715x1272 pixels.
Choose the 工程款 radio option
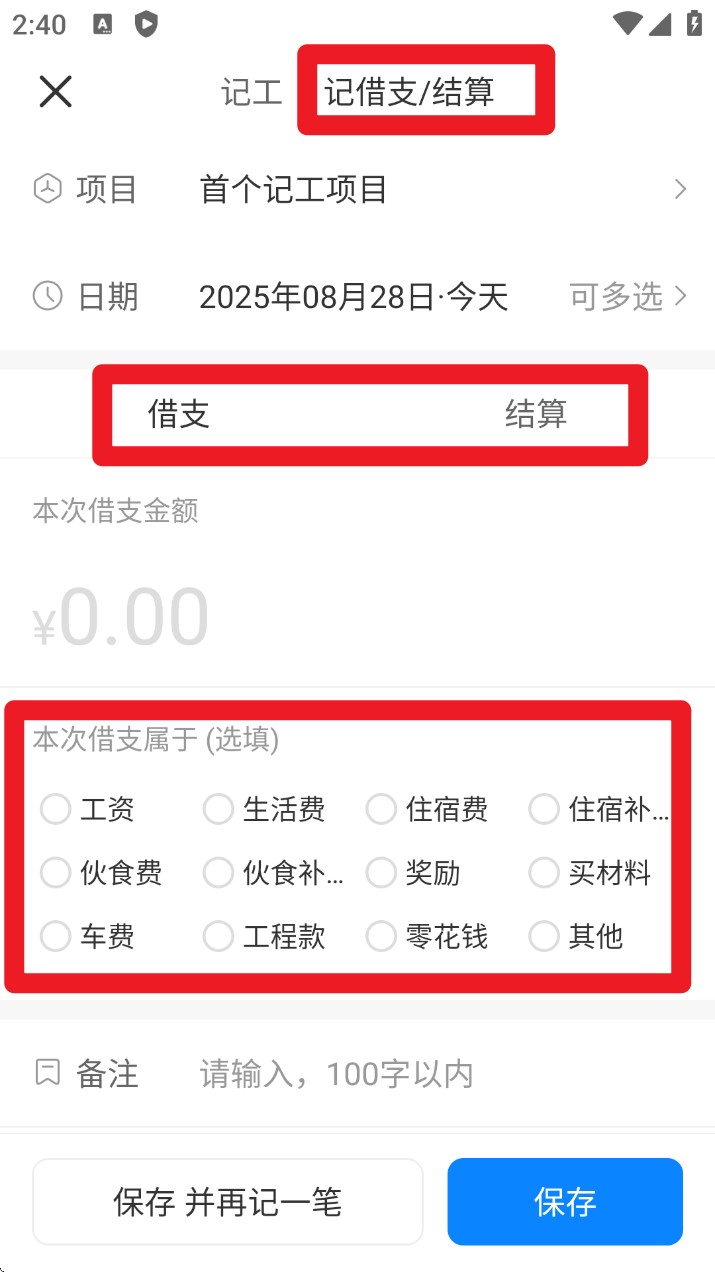click(264, 937)
